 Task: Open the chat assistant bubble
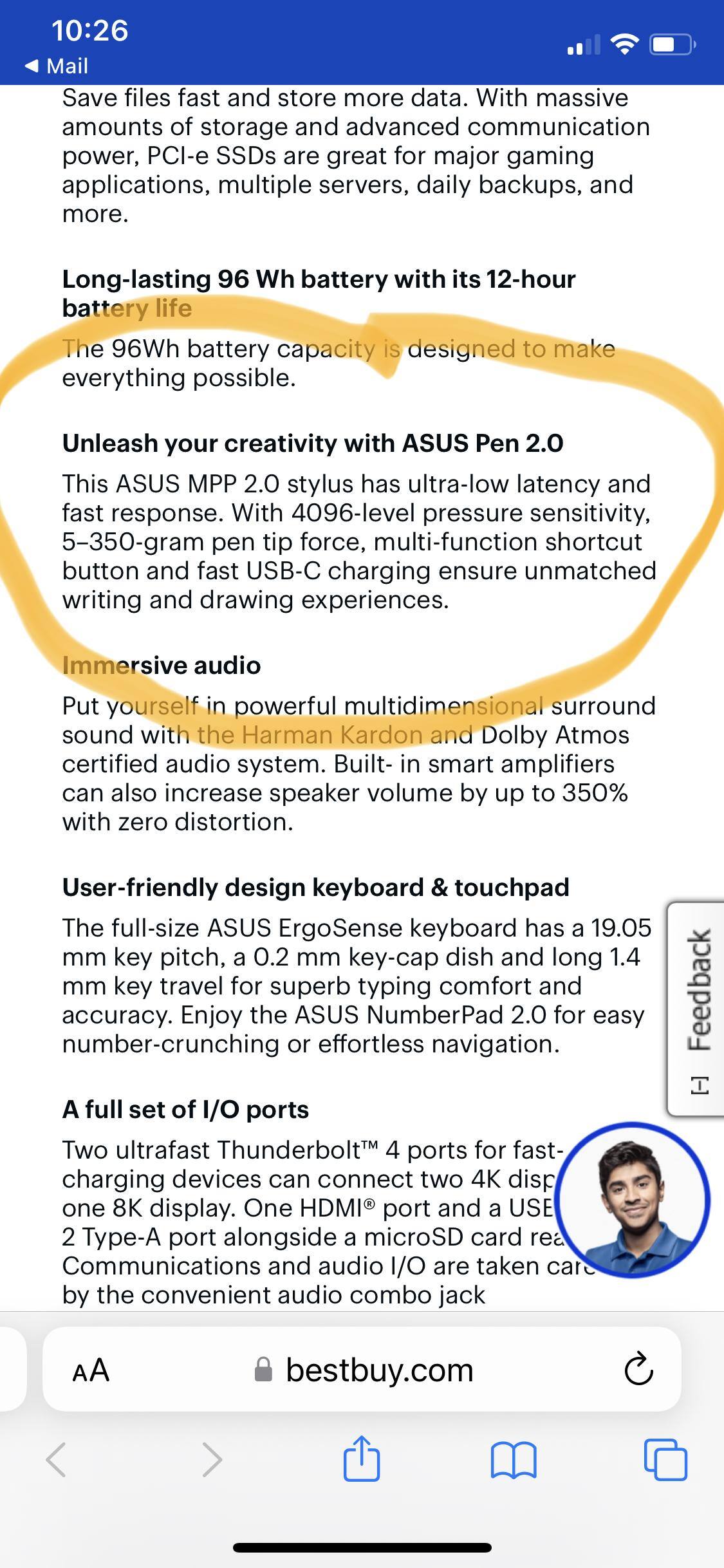tap(633, 1200)
